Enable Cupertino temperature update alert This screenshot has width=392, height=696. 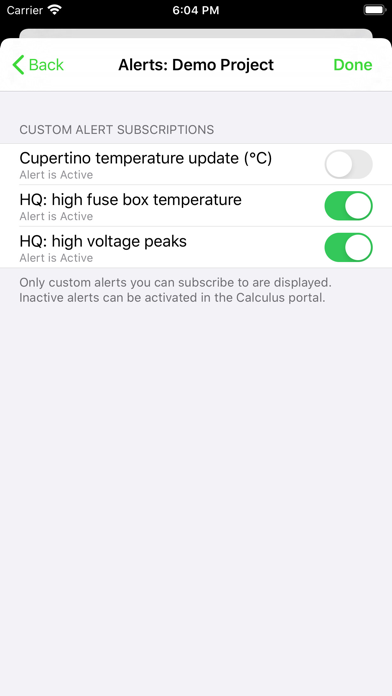[348, 164]
